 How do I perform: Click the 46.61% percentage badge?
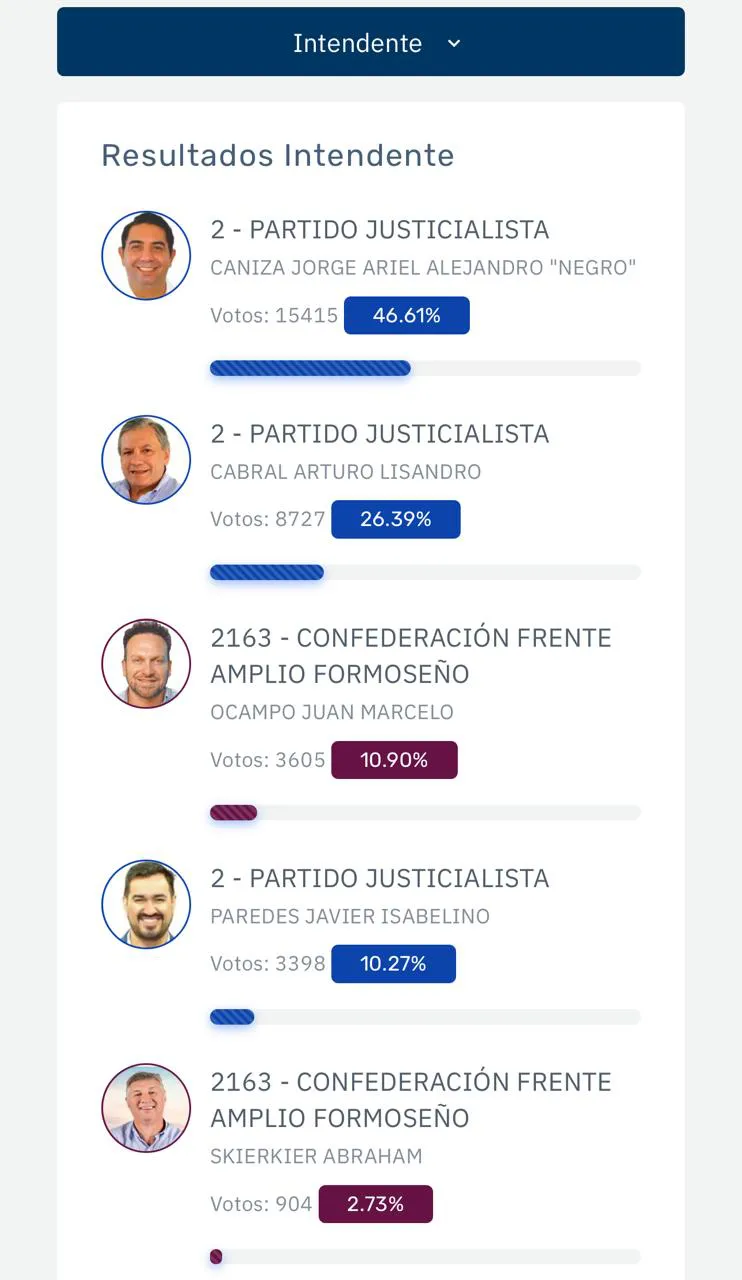pos(407,315)
